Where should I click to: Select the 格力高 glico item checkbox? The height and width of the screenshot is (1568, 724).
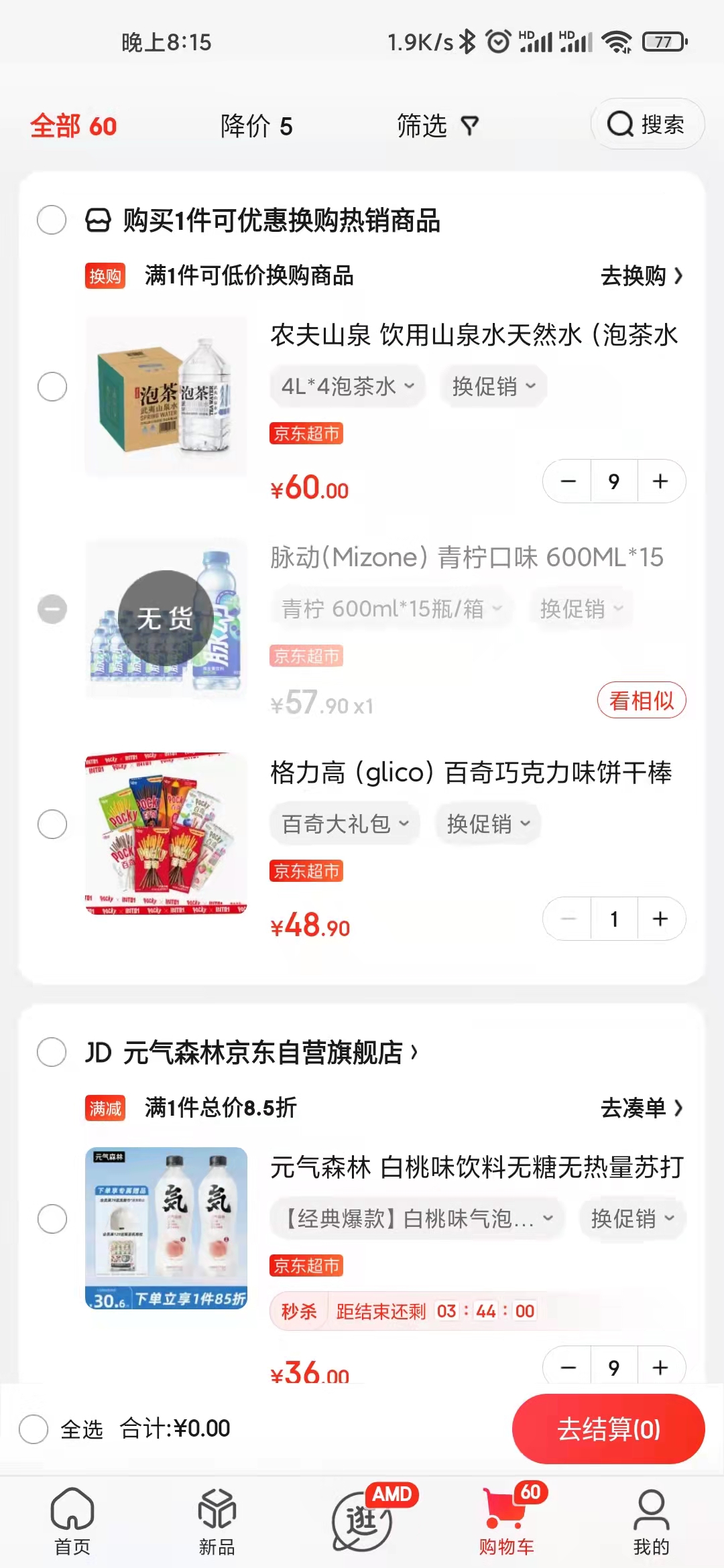52,824
